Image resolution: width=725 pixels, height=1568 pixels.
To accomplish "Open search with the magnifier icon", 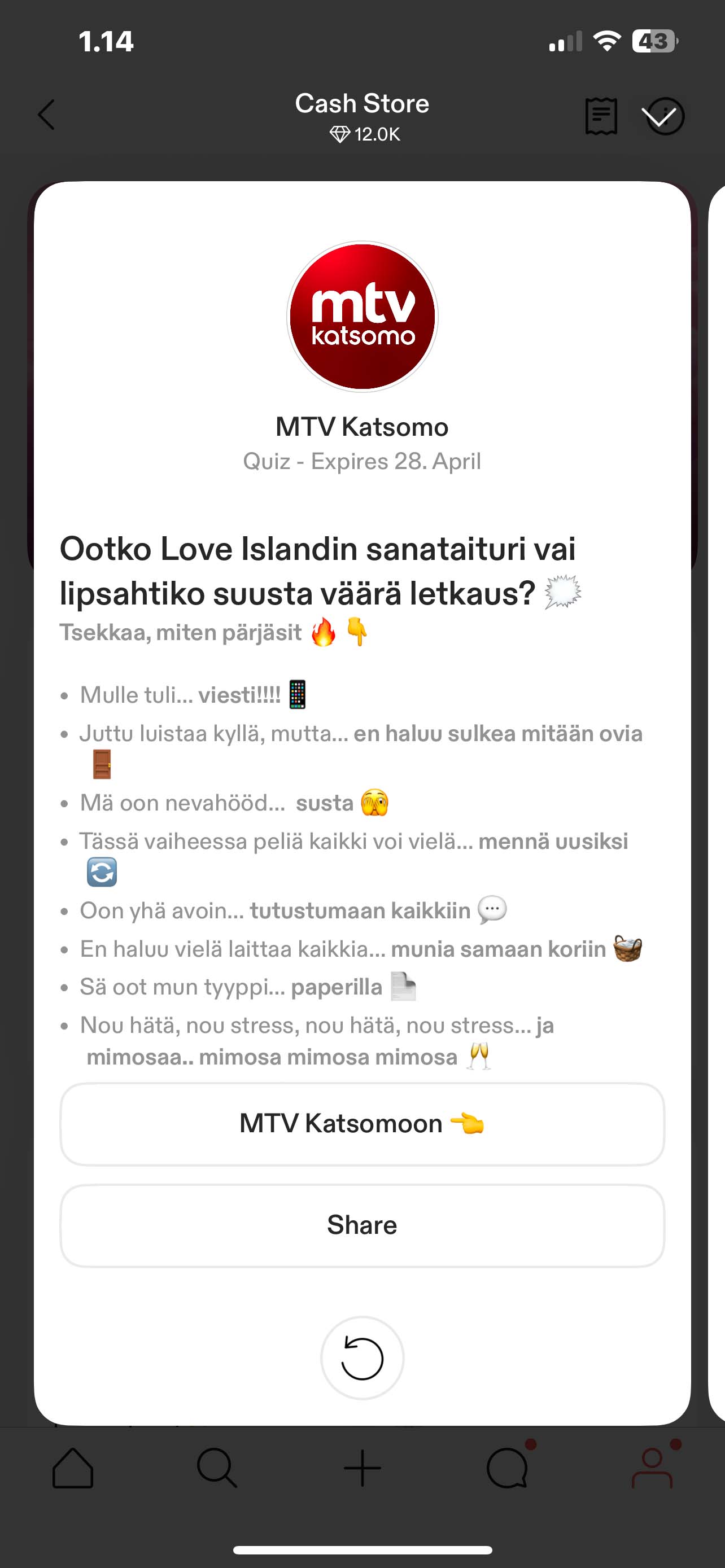I will 217,1468.
